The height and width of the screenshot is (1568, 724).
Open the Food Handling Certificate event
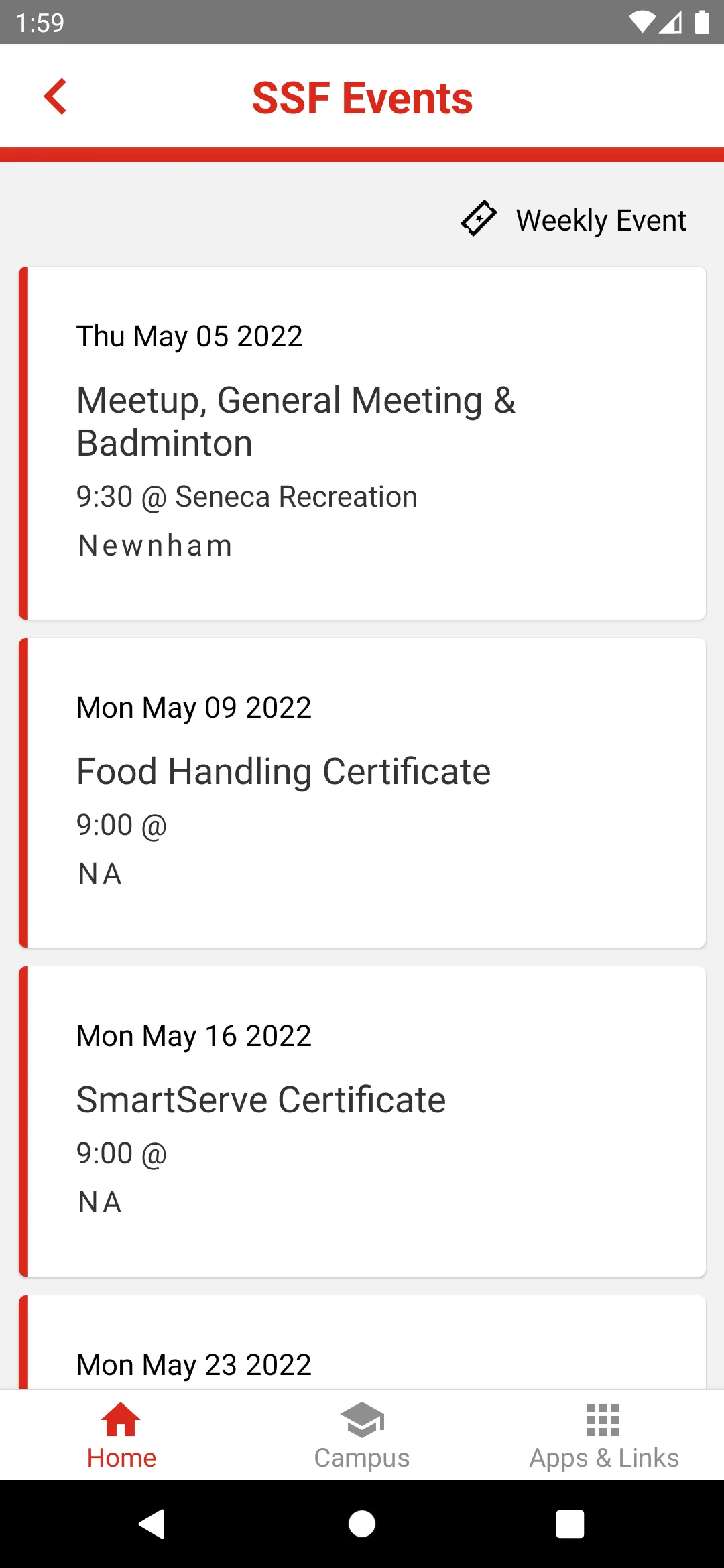click(362, 793)
